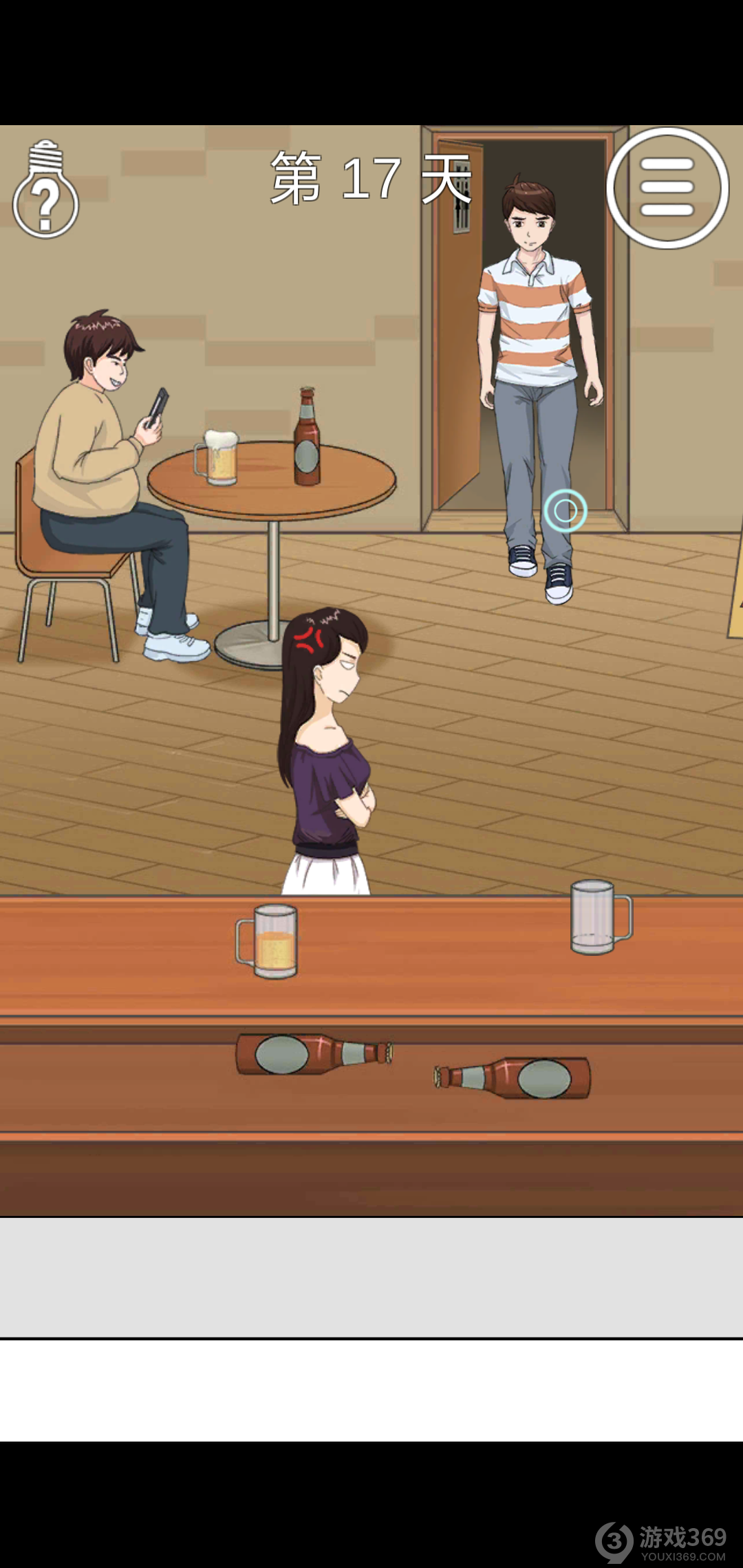The image size is (743, 1568).
Task: Open the hamburger menu button
Action: click(x=667, y=187)
